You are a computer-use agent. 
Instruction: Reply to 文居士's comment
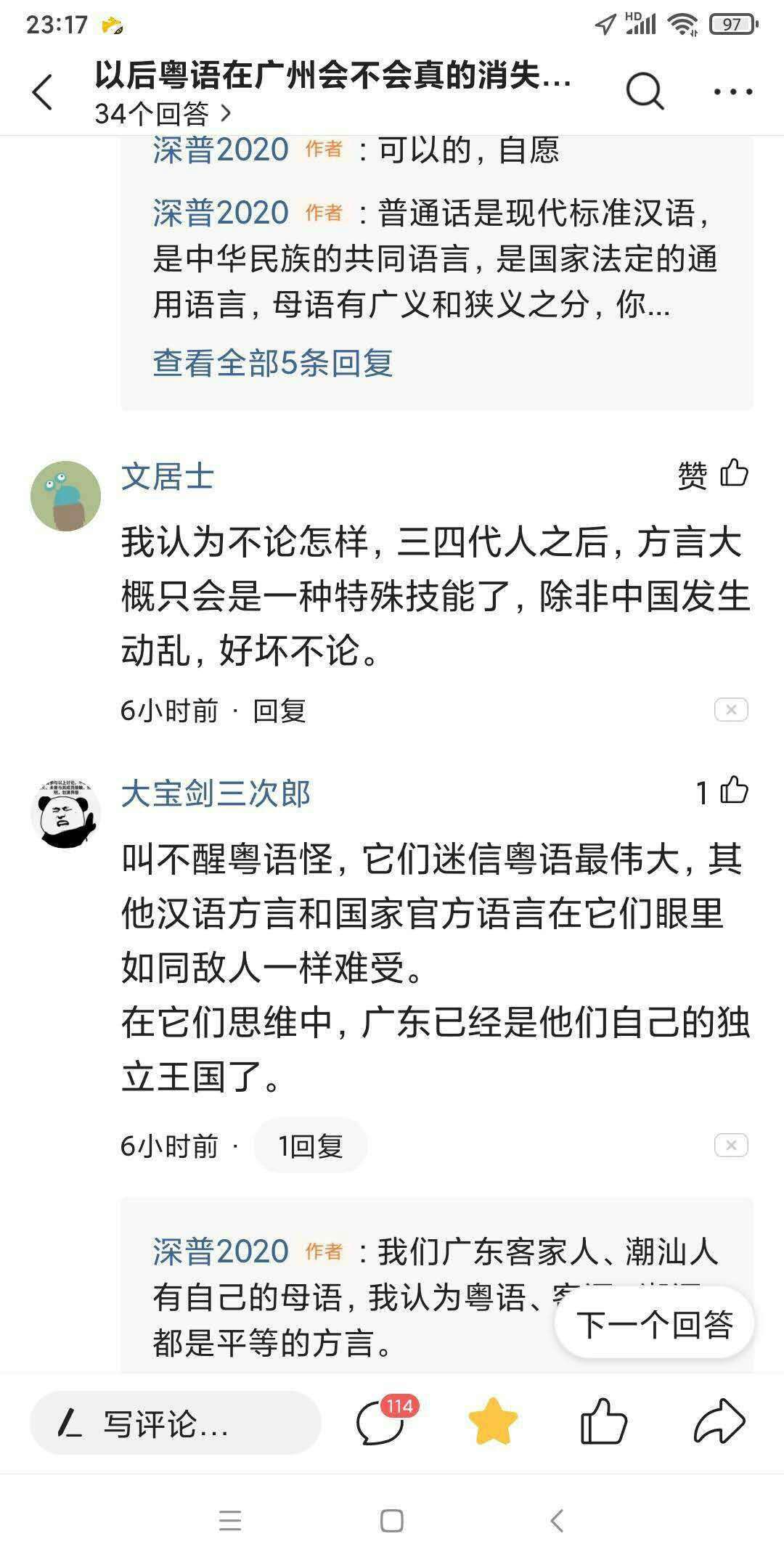click(279, 711)
